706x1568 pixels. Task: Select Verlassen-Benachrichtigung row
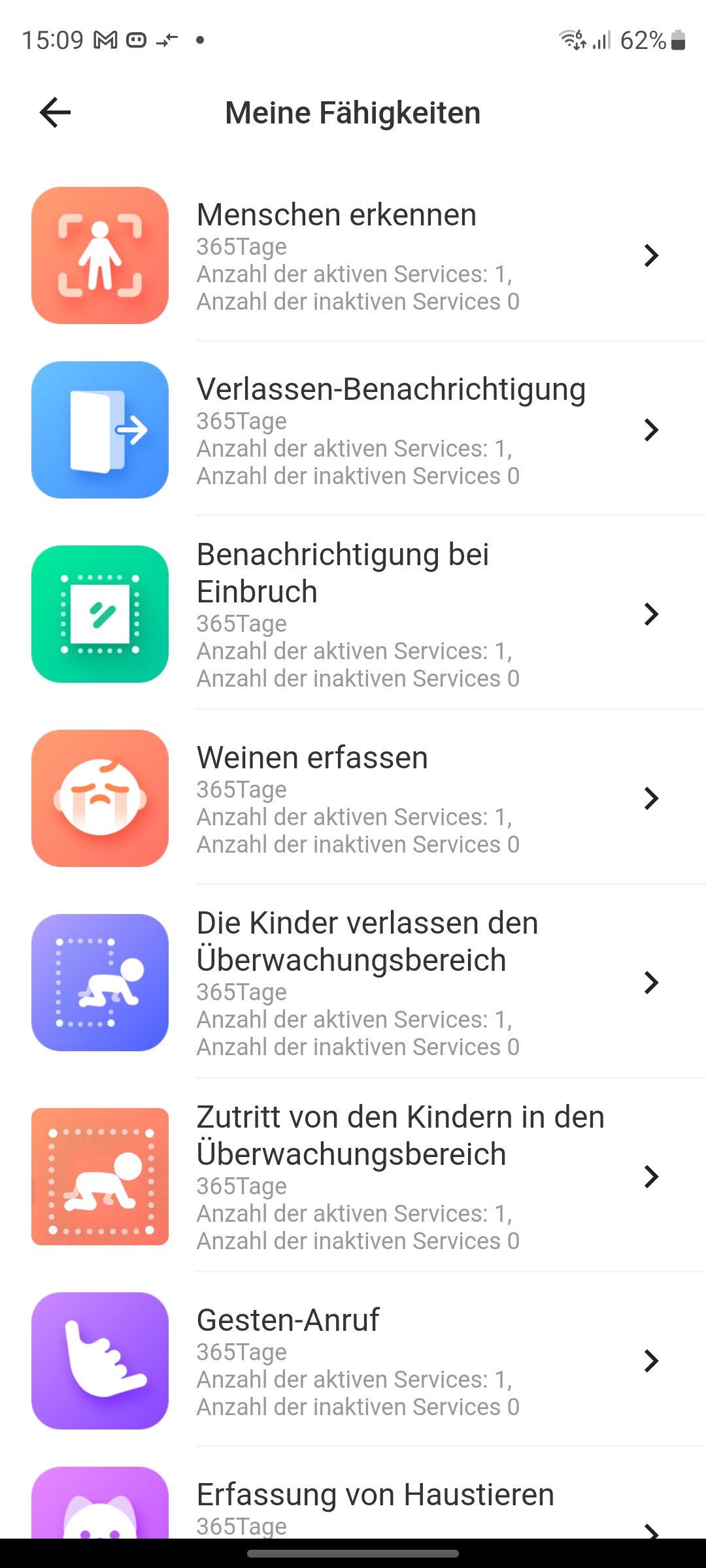353,430
